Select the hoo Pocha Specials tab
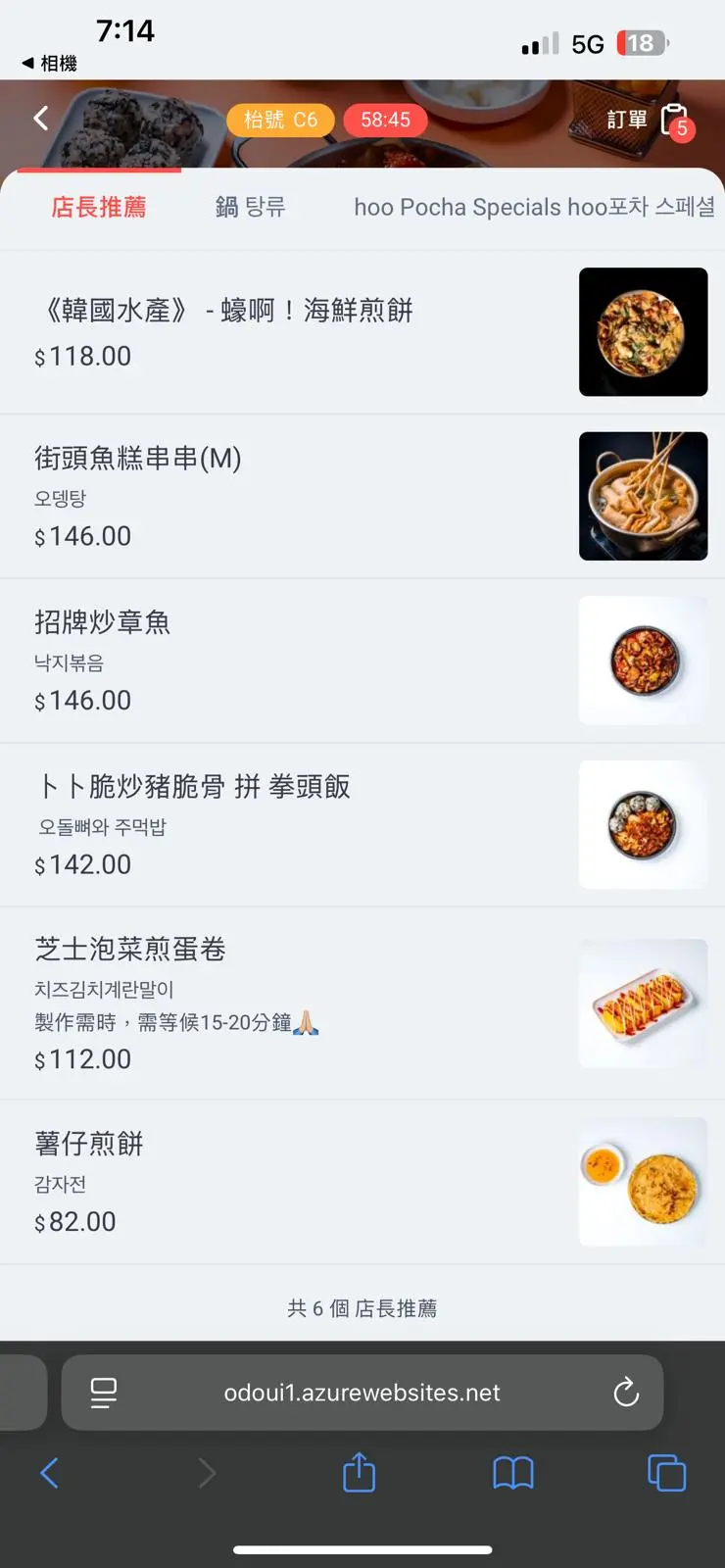This screenshot has height=1568, width=725. pyautogui.click(x=534, y=207)
